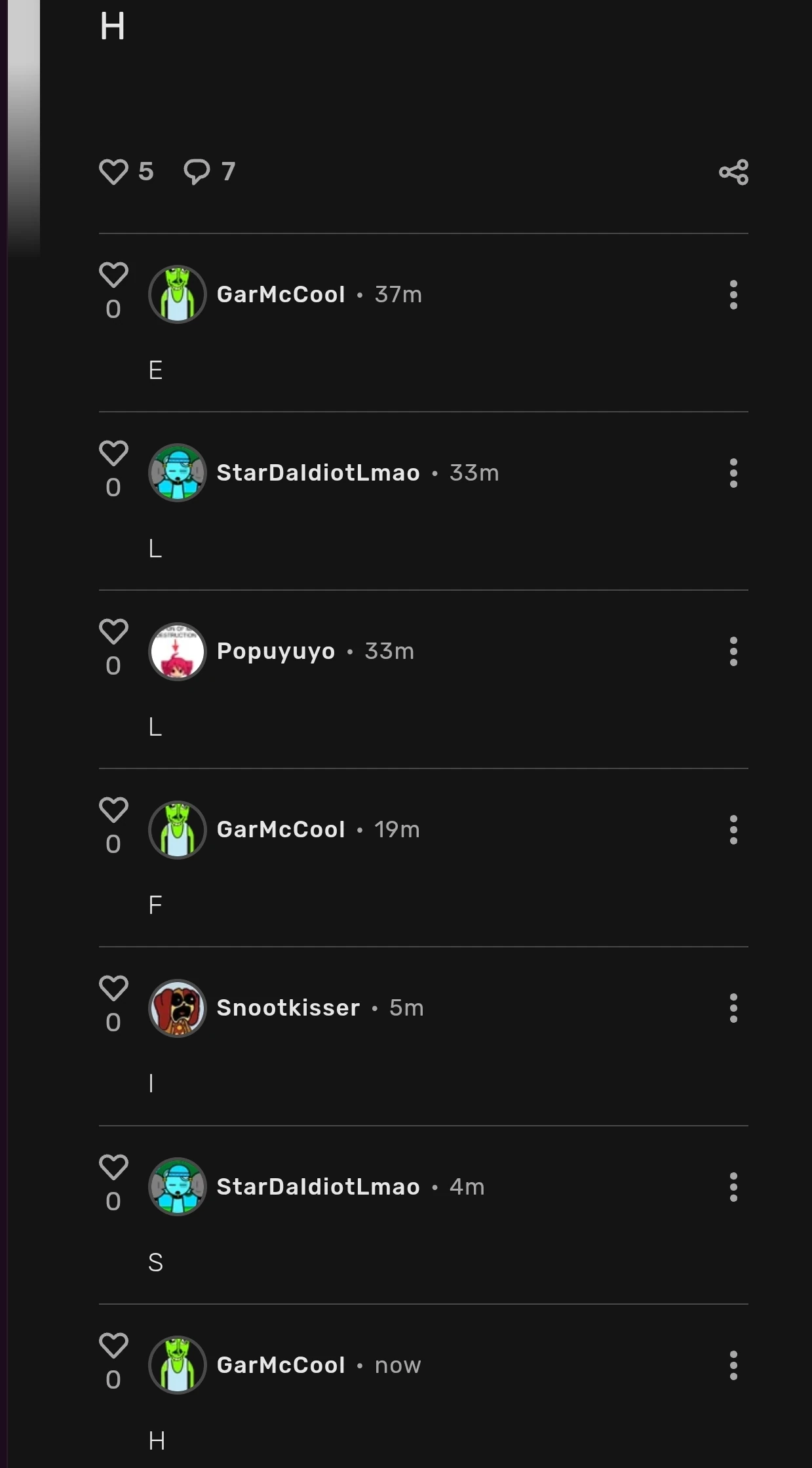Share this post
This screenshot has width=812, height=1468.
pos(733,172)
